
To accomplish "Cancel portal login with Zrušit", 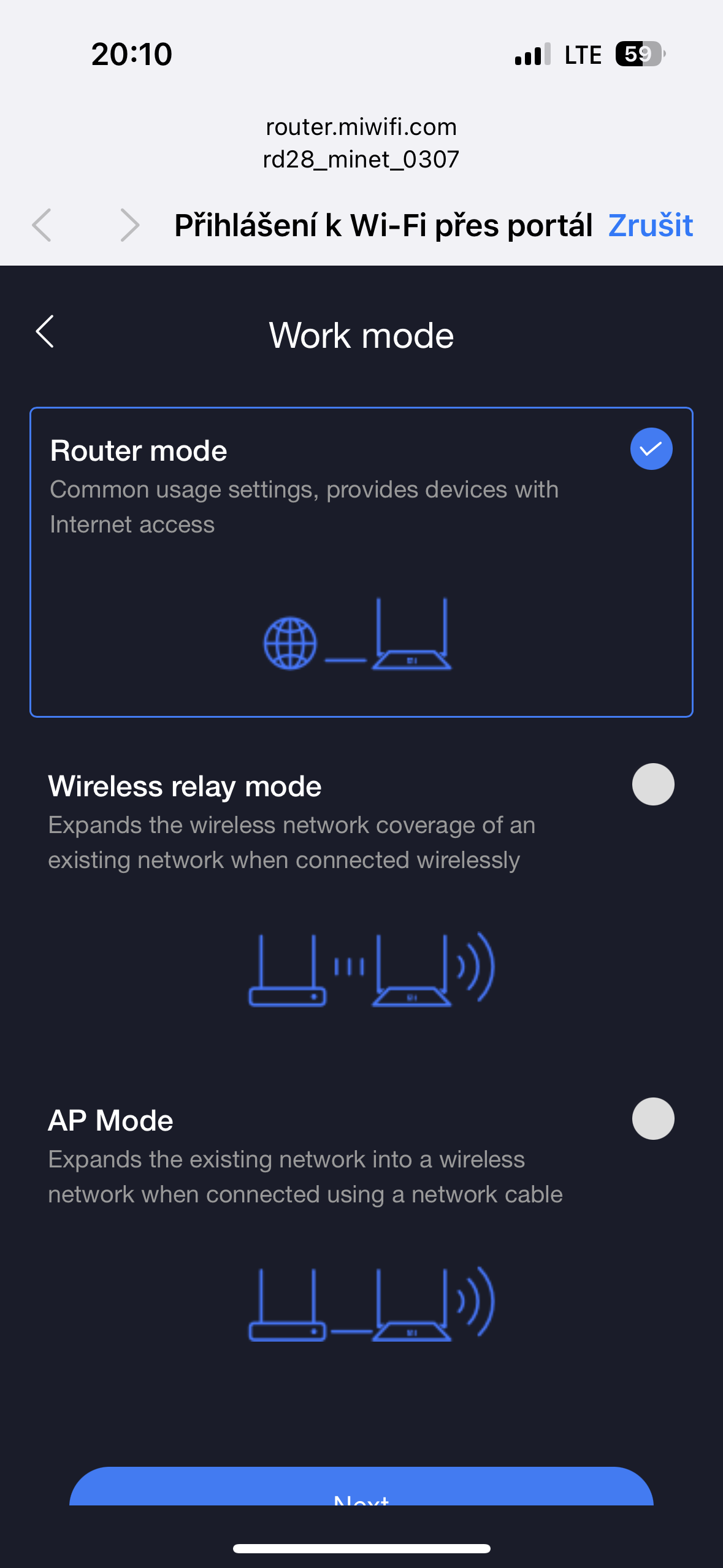I will [650, 226].
